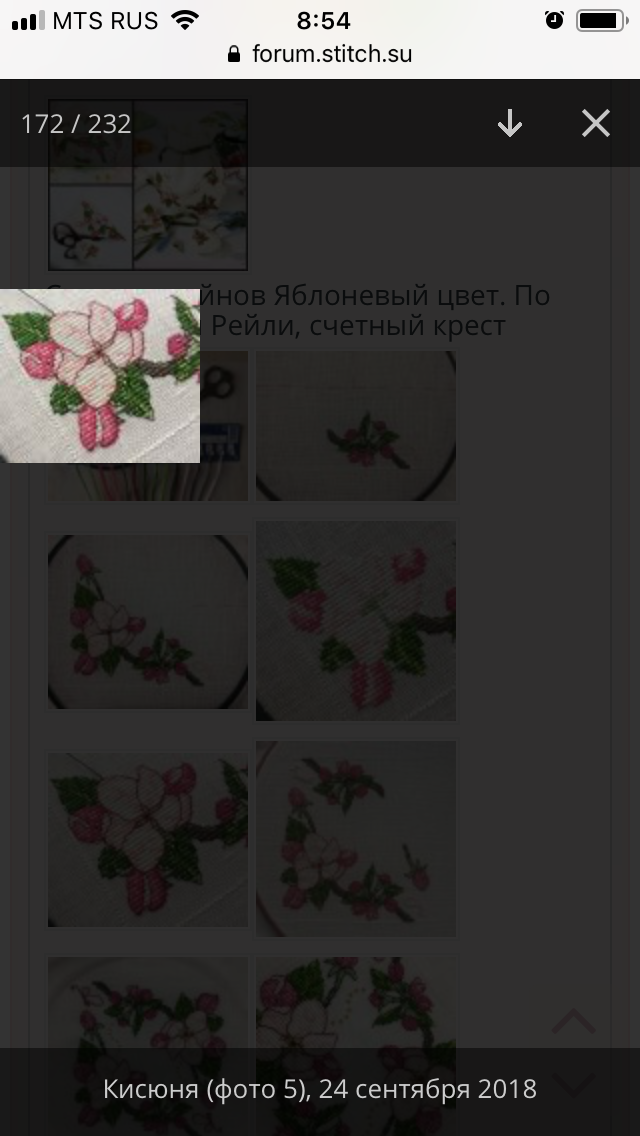Tap the enlarged apple blossom photo
The height and width of the screenshot is (1136, 640).
coord(100,376)
